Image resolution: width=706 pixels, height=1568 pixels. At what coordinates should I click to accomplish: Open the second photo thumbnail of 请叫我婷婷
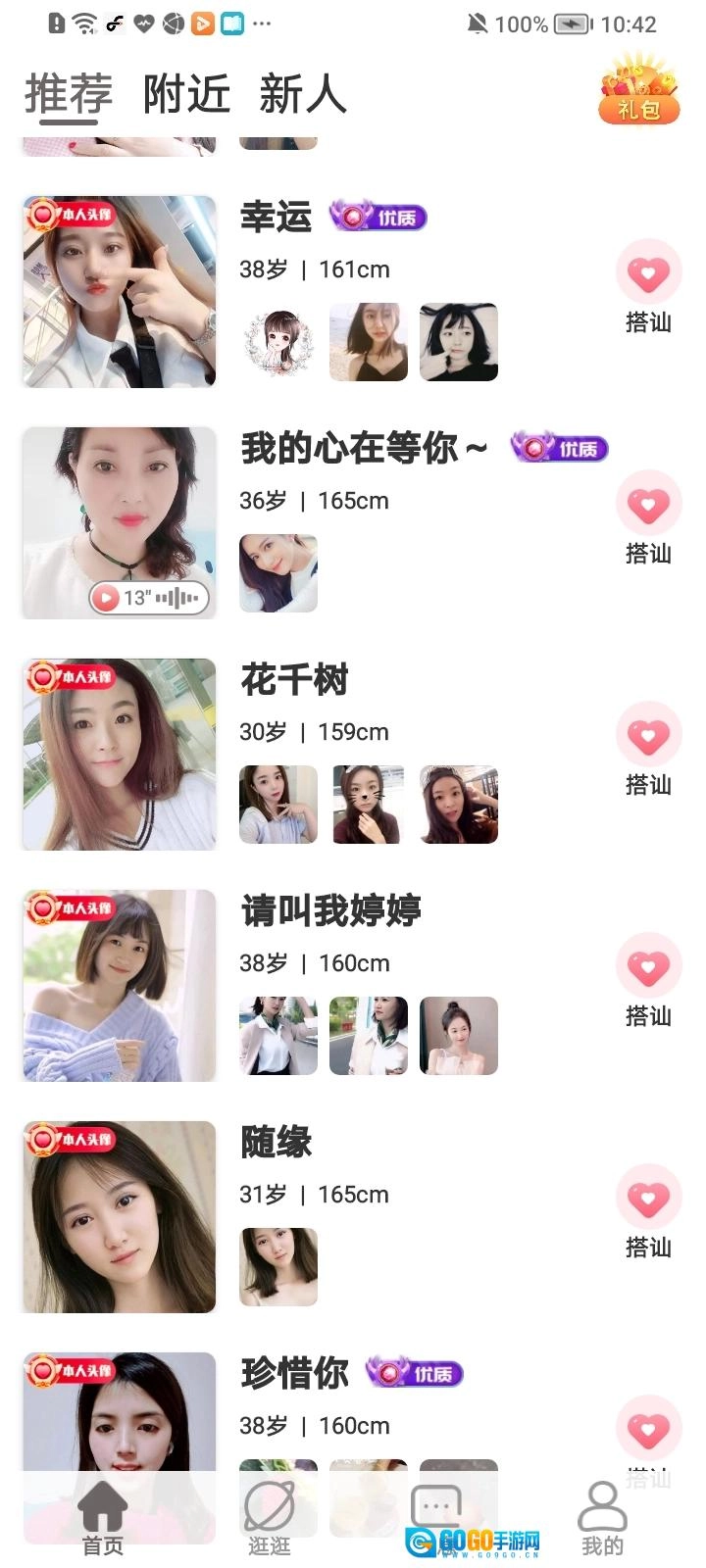(x=368, y=1035)
